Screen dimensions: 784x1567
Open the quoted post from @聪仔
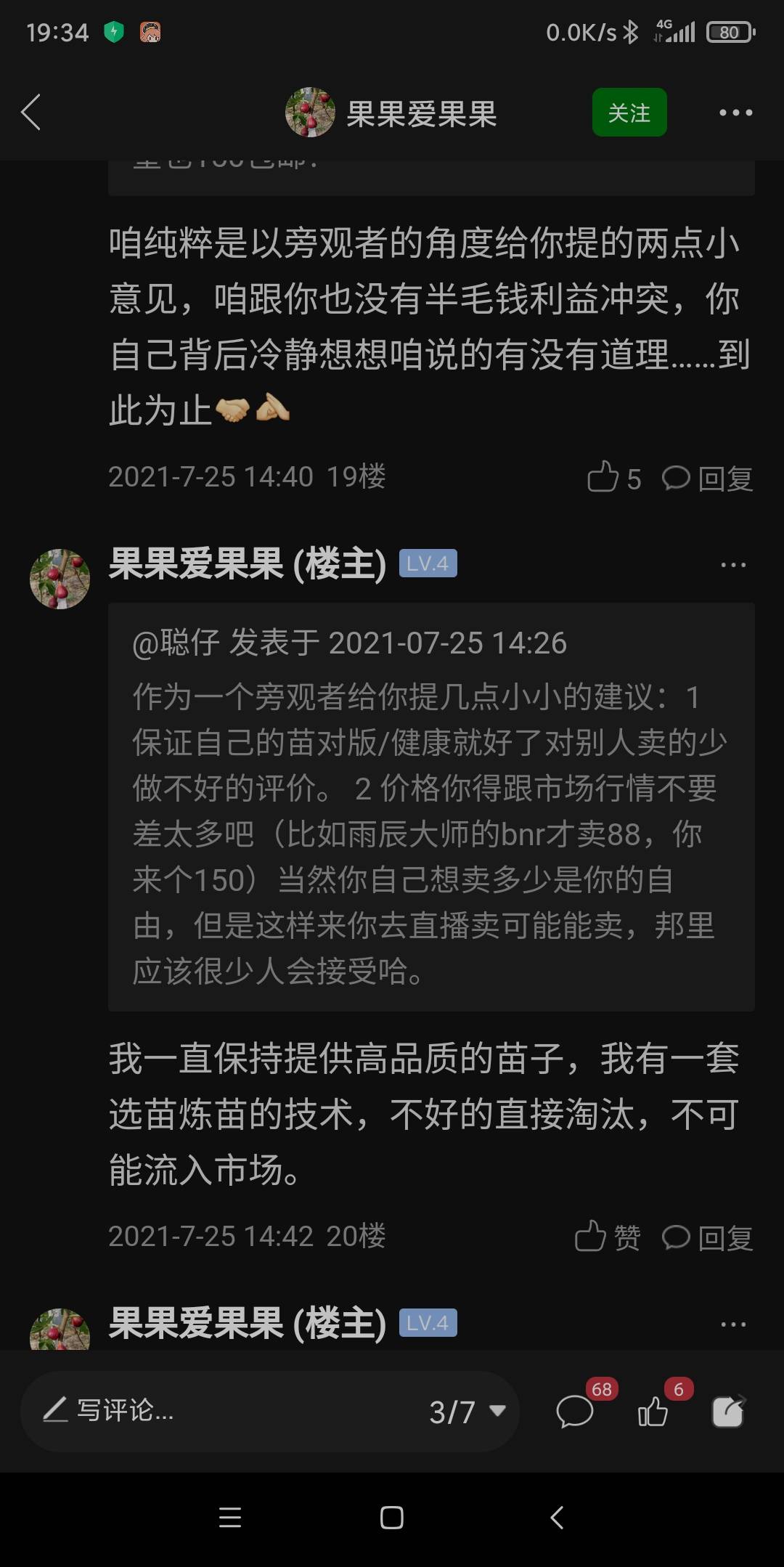pos(431,806)
